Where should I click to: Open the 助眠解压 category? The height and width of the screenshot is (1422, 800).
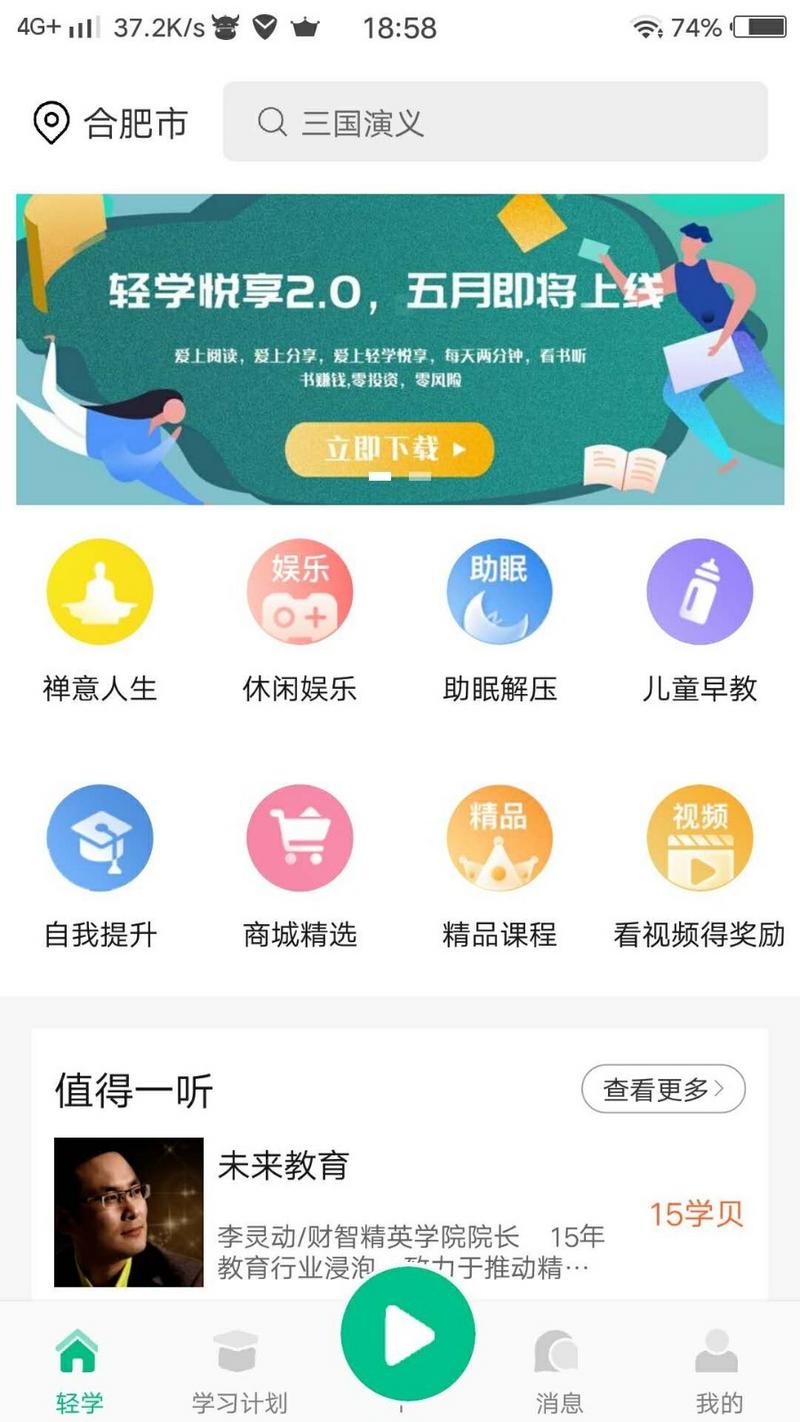tap(499, 620)
